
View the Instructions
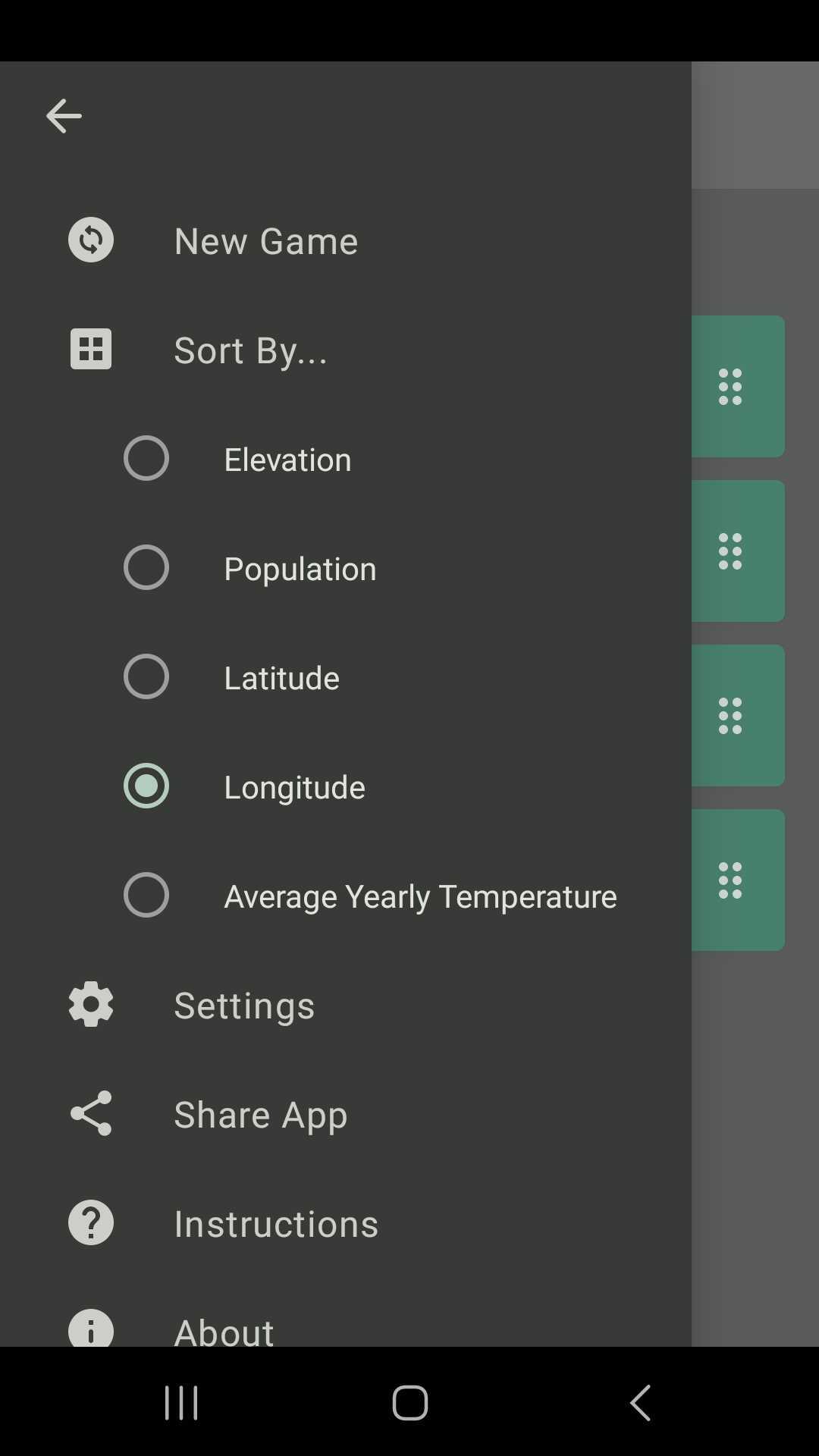click(345, 1223)
